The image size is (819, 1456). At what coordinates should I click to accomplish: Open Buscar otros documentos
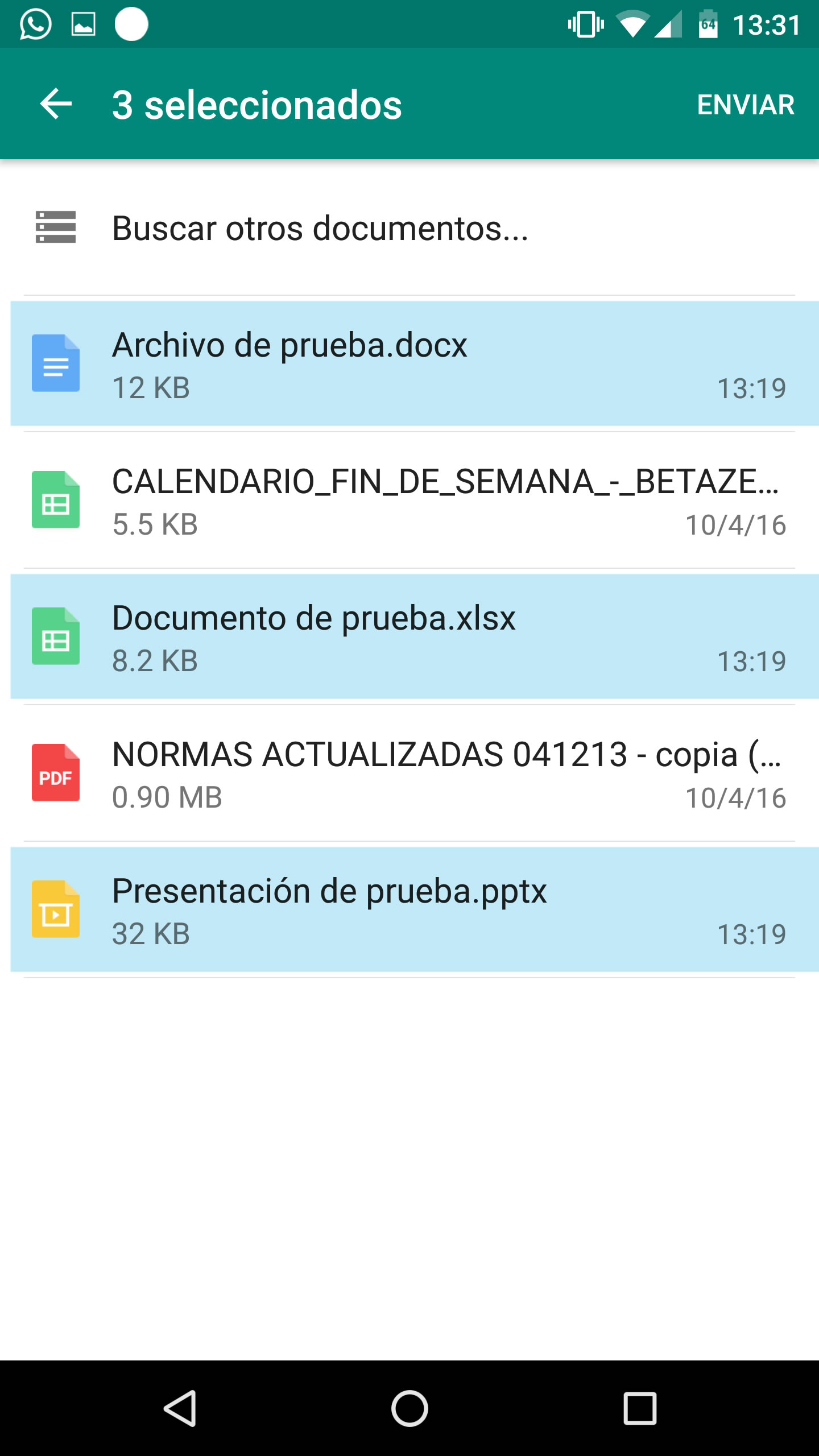320,228
